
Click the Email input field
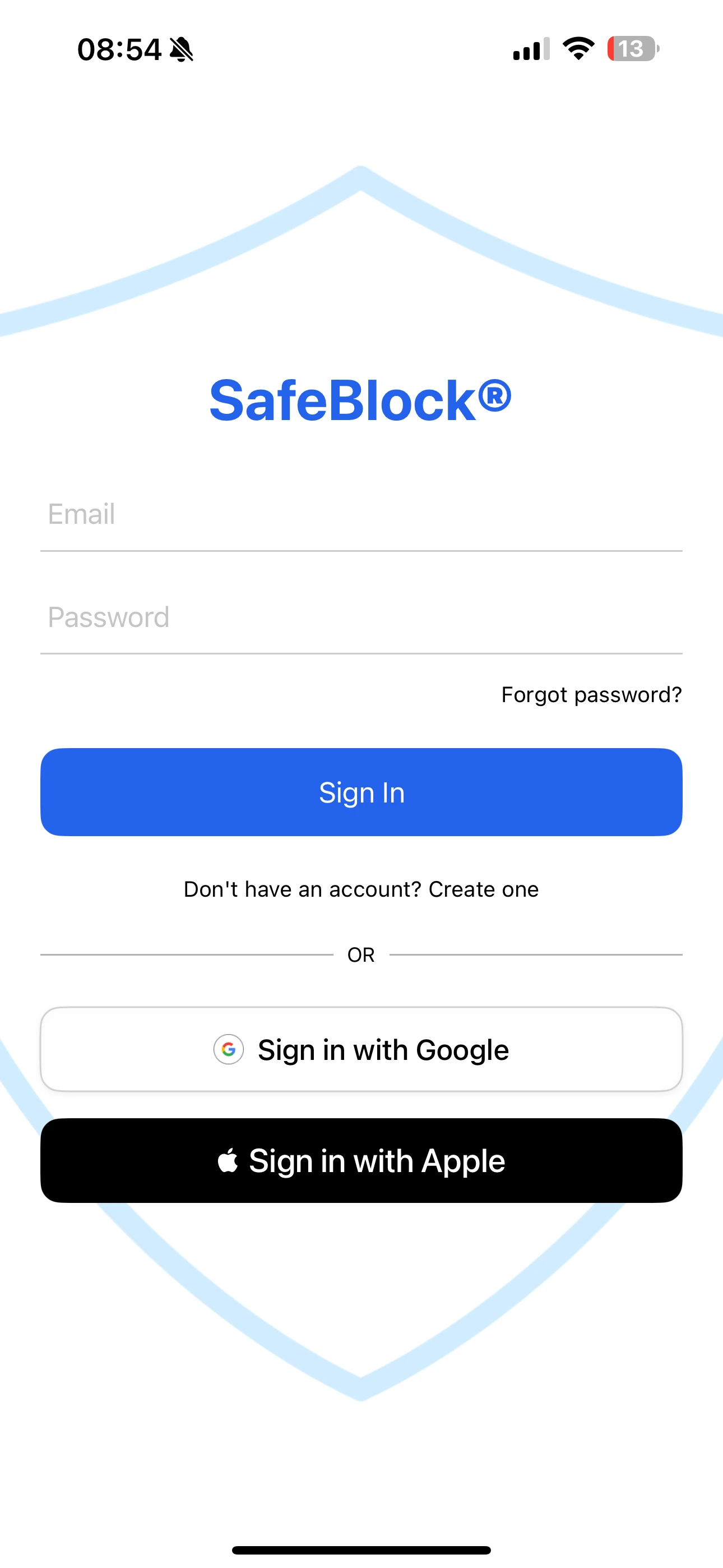tap(361, 514)
